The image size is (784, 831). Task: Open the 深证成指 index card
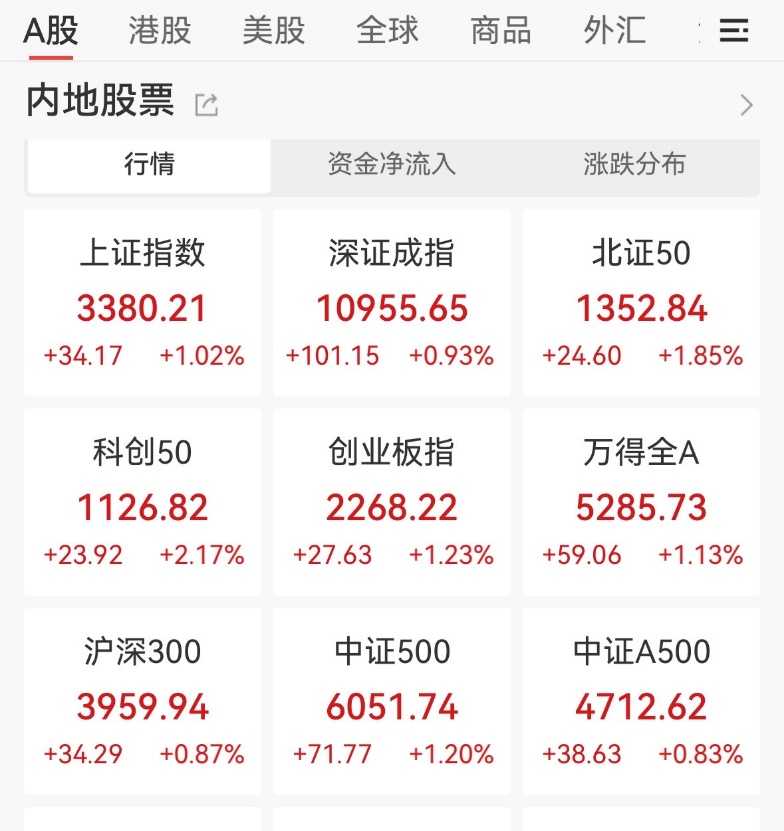391,302
